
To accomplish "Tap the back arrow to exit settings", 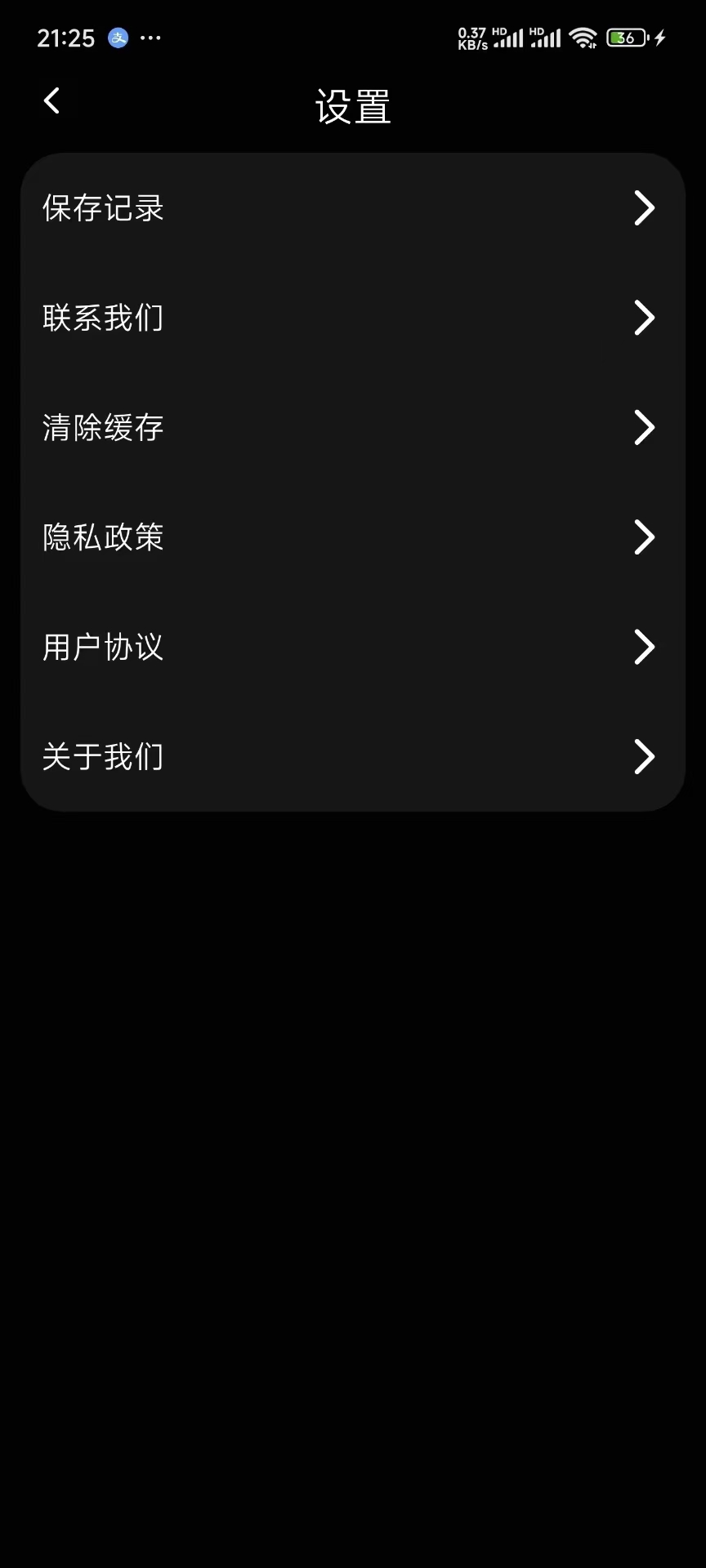I will [x=51, y=100].
